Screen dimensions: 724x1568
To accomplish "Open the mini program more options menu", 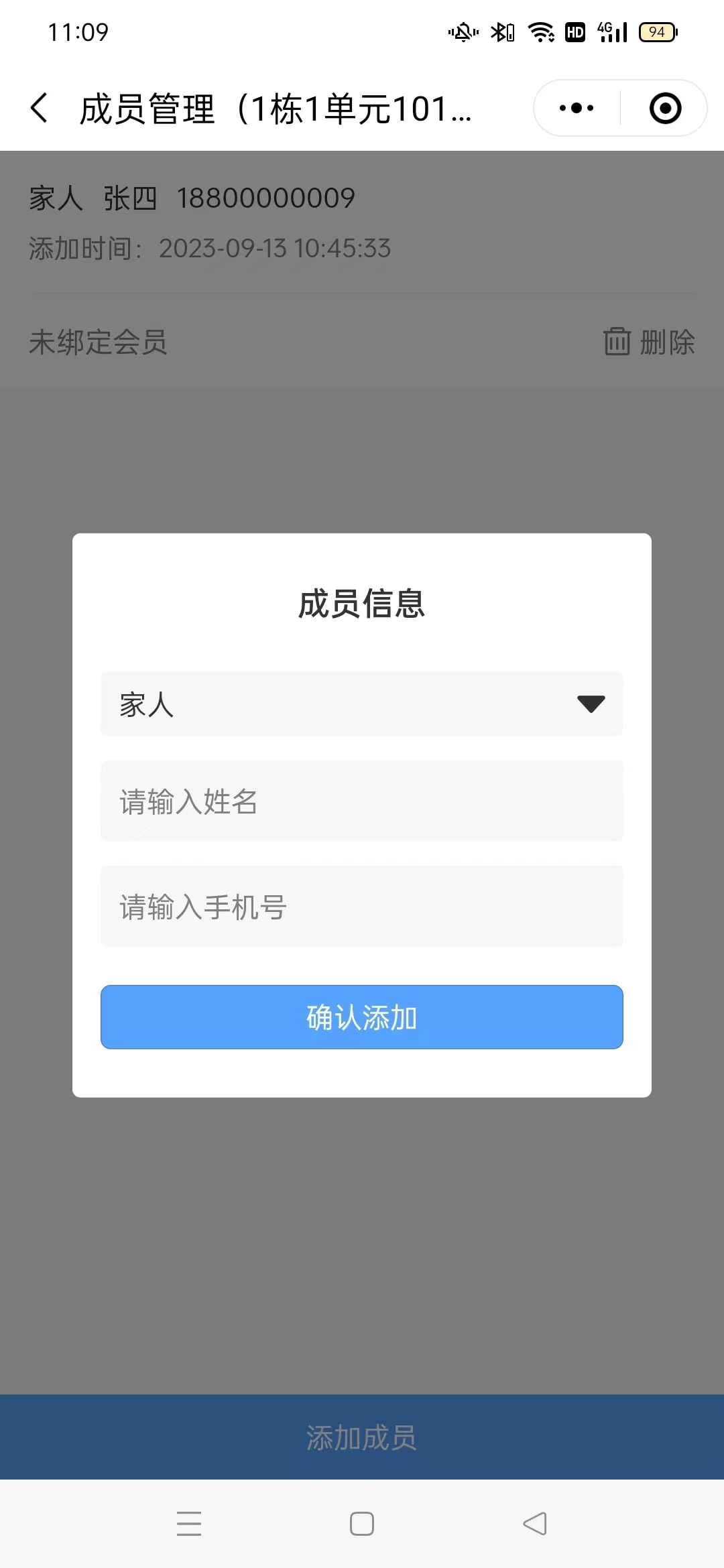I will pyautogui.click(x=577, y=108).
